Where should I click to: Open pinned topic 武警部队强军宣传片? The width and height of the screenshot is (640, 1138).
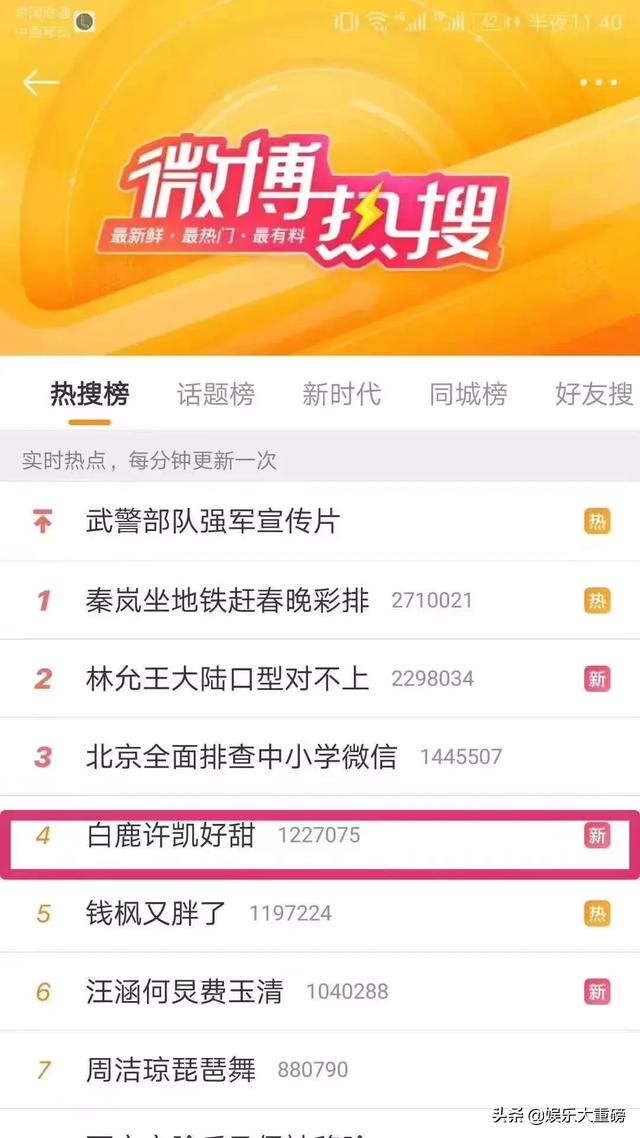coord(320,521)
